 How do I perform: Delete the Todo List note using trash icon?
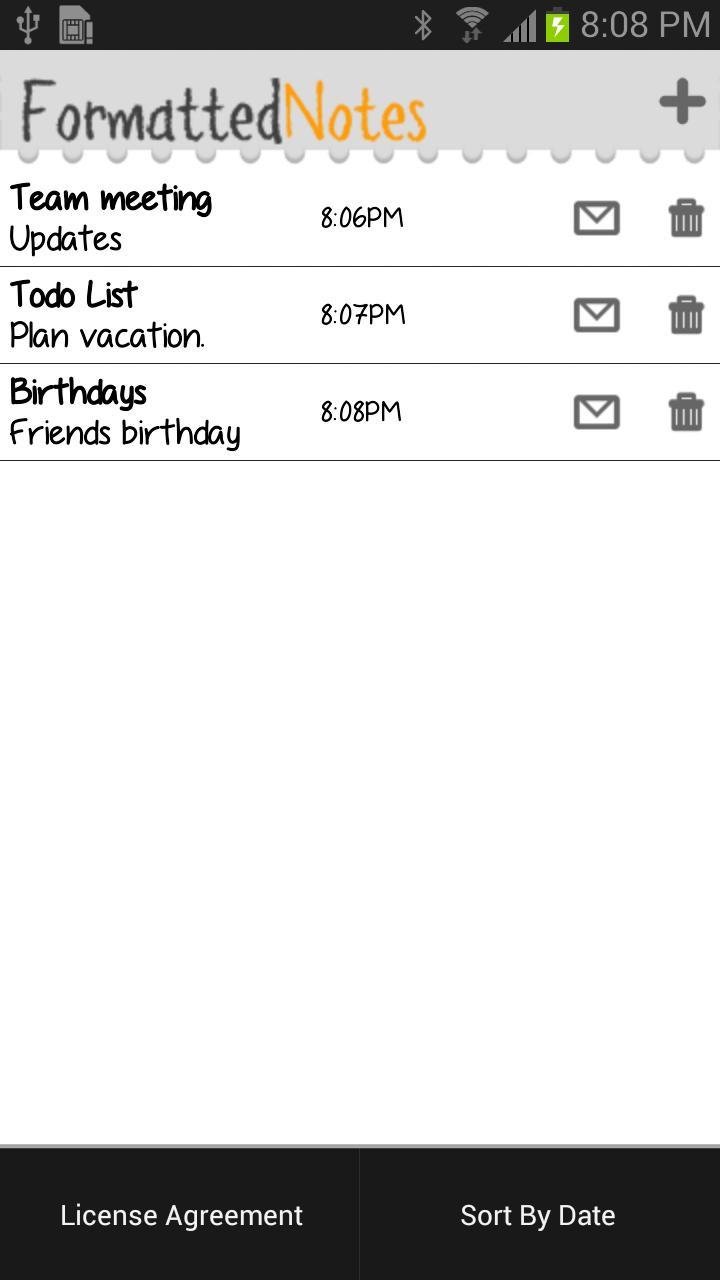tap(685, 314)
